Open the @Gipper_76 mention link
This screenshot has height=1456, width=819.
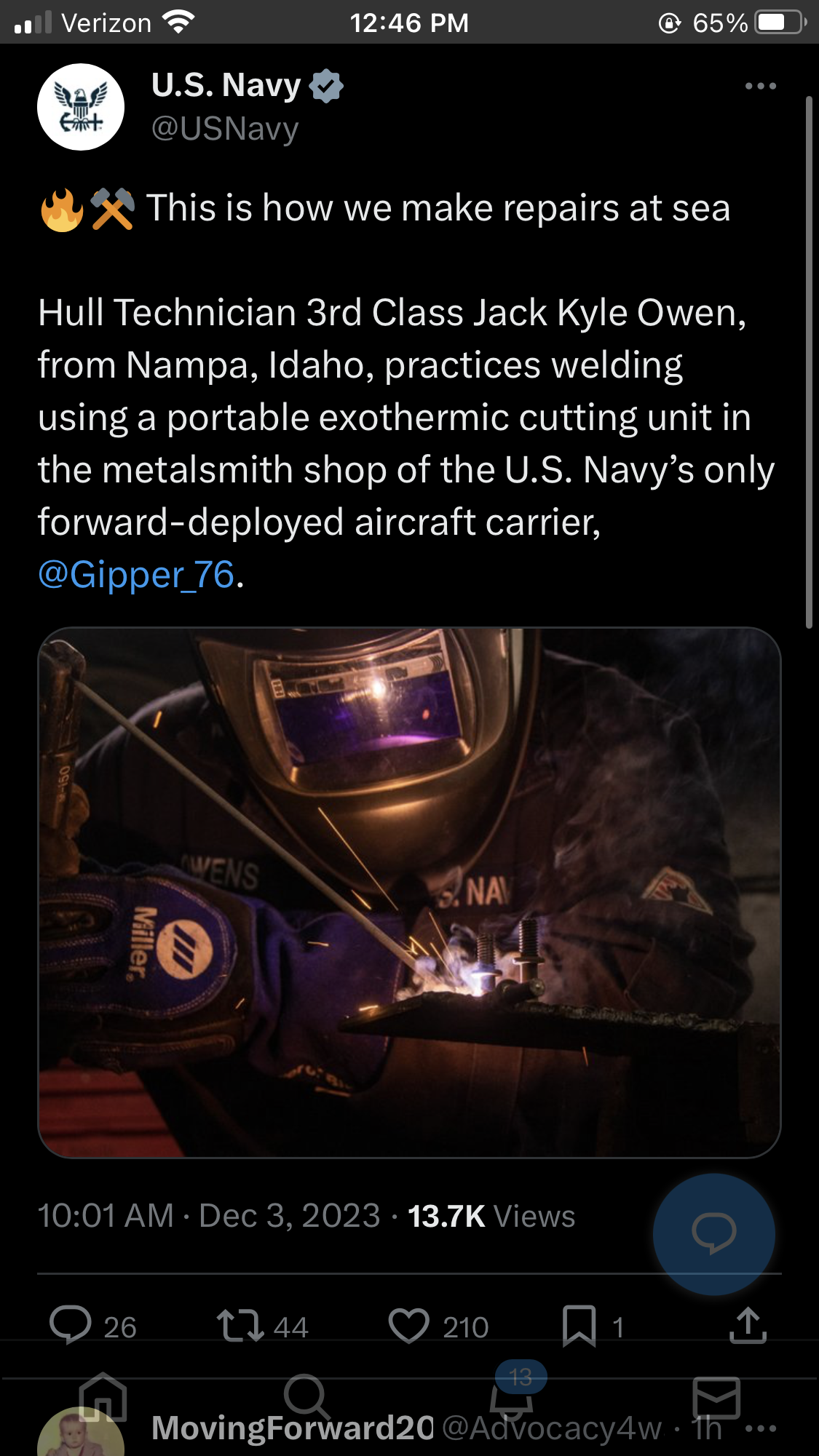tap(136, 575)
